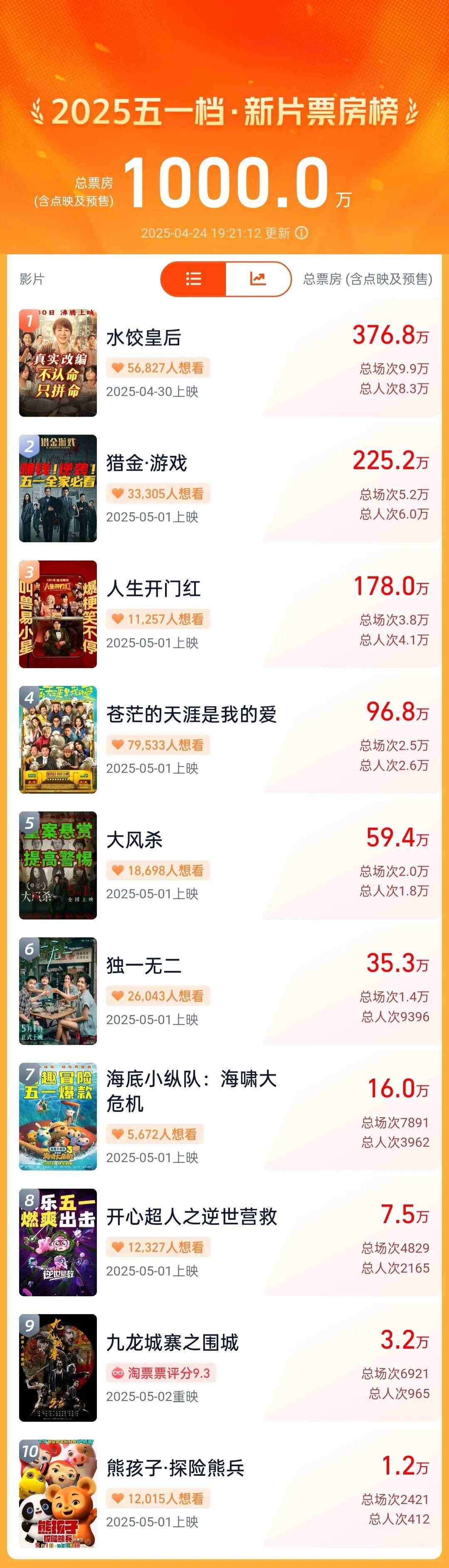Open the 大风杀 box office row
This screenshot has width=449, height=1568.
click(x=135, y=840)
